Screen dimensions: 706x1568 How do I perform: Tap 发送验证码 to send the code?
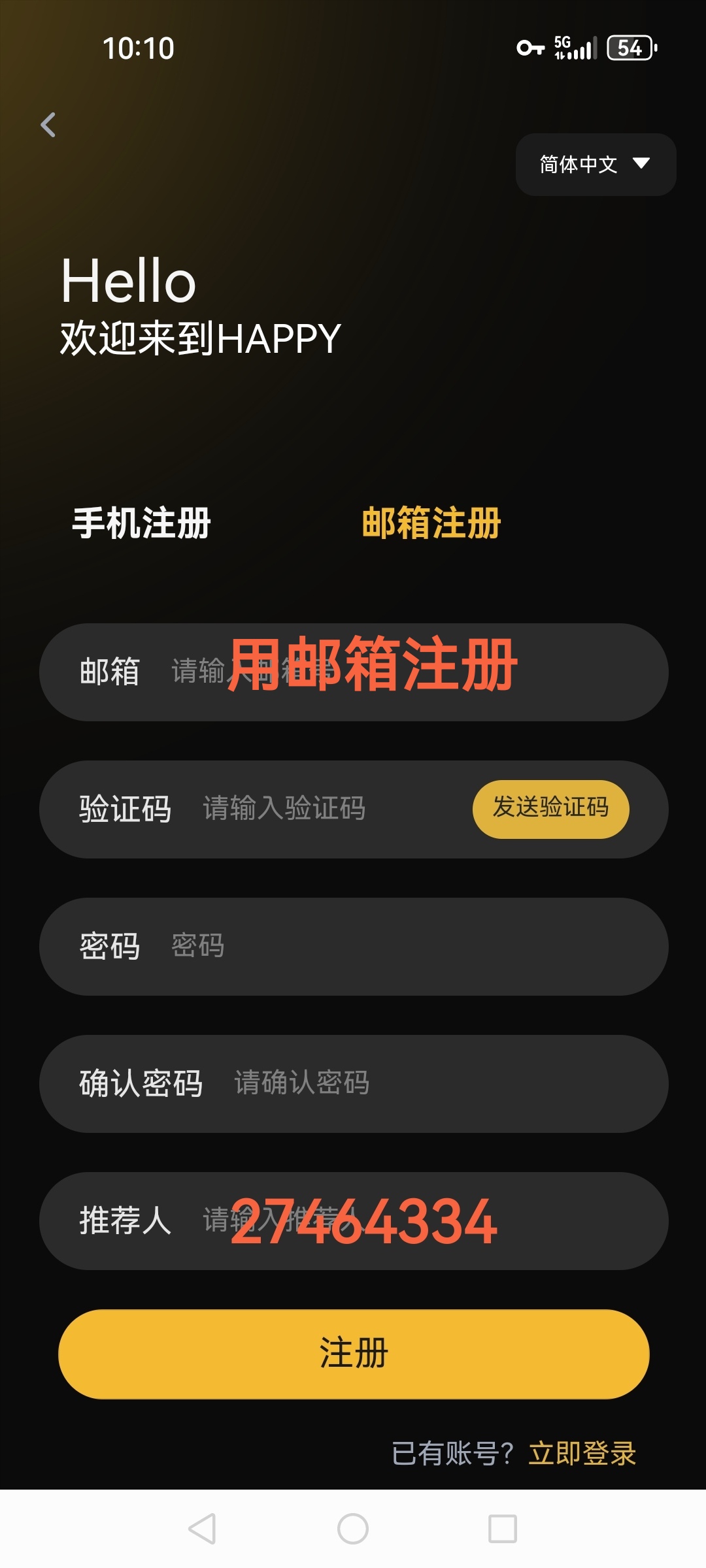(x=550, y=809)
